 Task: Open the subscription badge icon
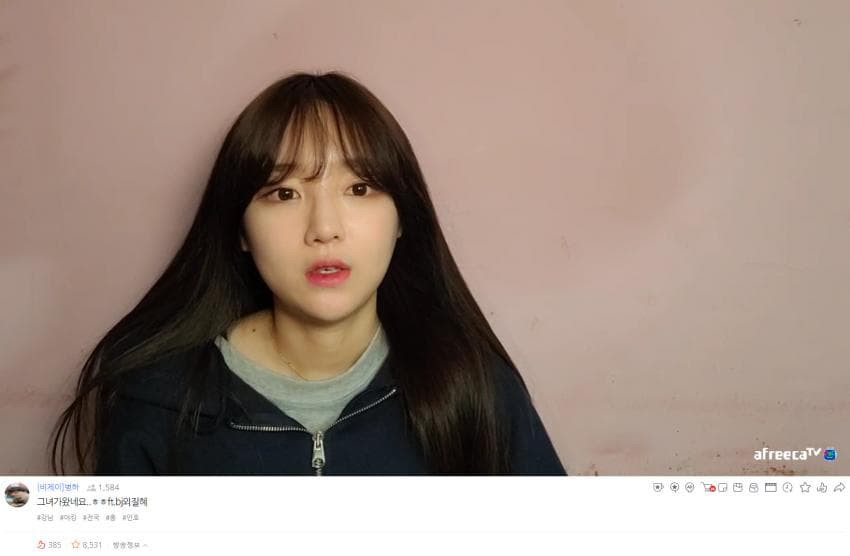pyautogui.click(x=658, y=487)
